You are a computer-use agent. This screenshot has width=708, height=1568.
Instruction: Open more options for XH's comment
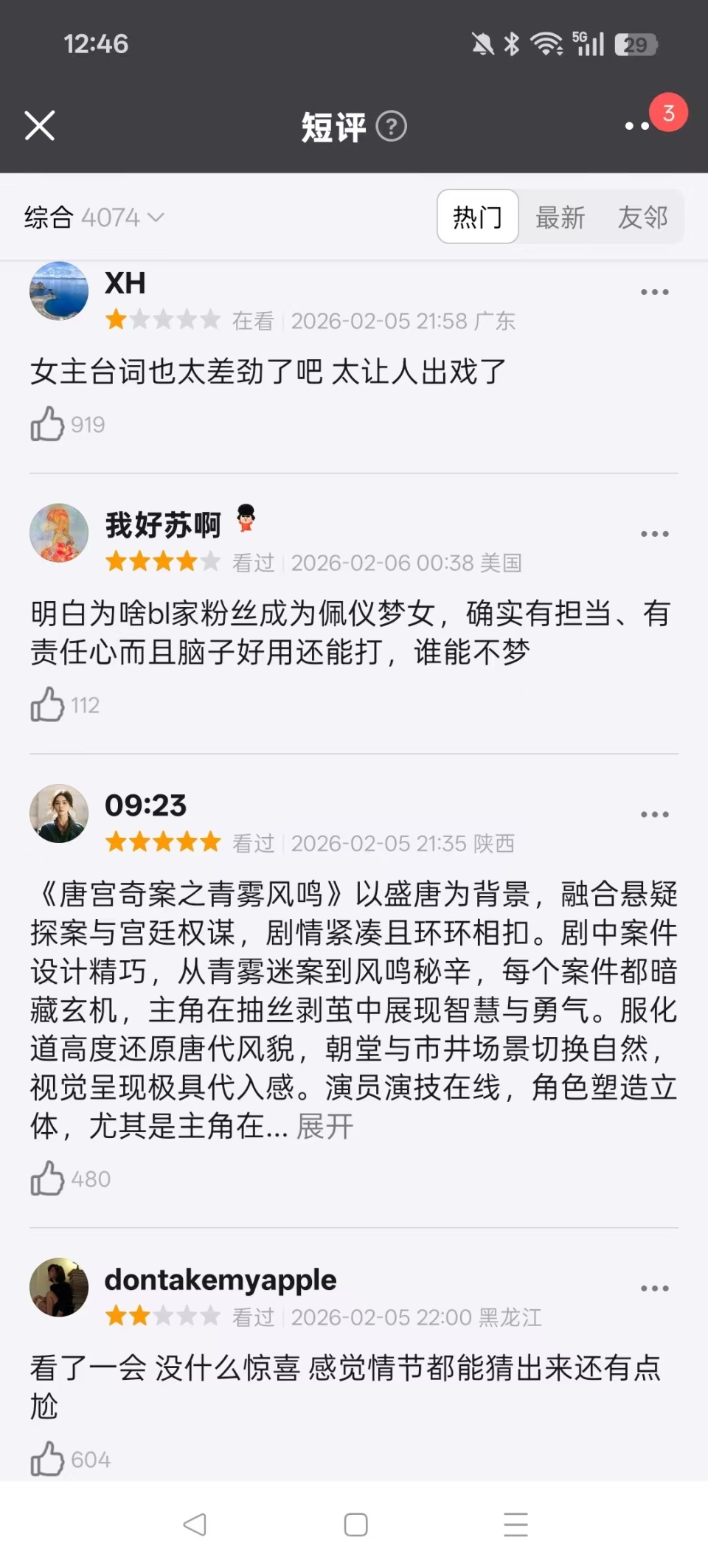tap(654, 291)
